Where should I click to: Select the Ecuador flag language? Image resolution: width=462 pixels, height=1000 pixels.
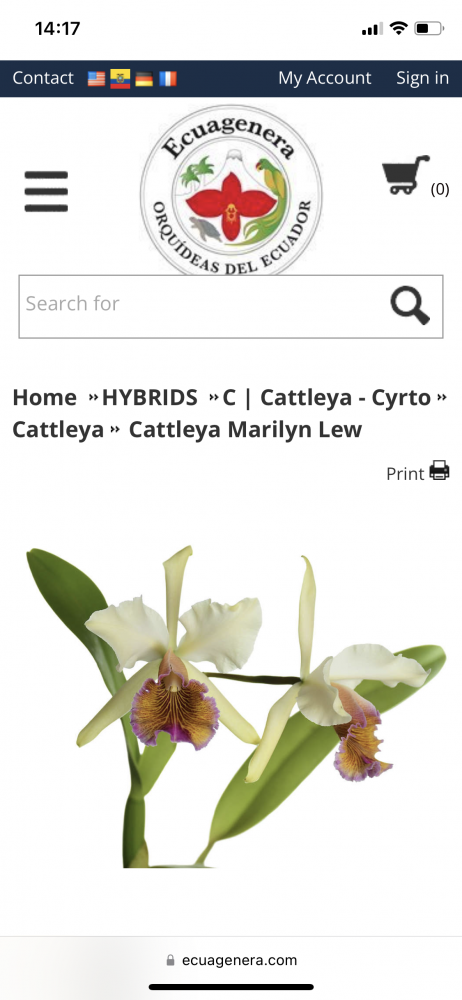pos(120,79)
